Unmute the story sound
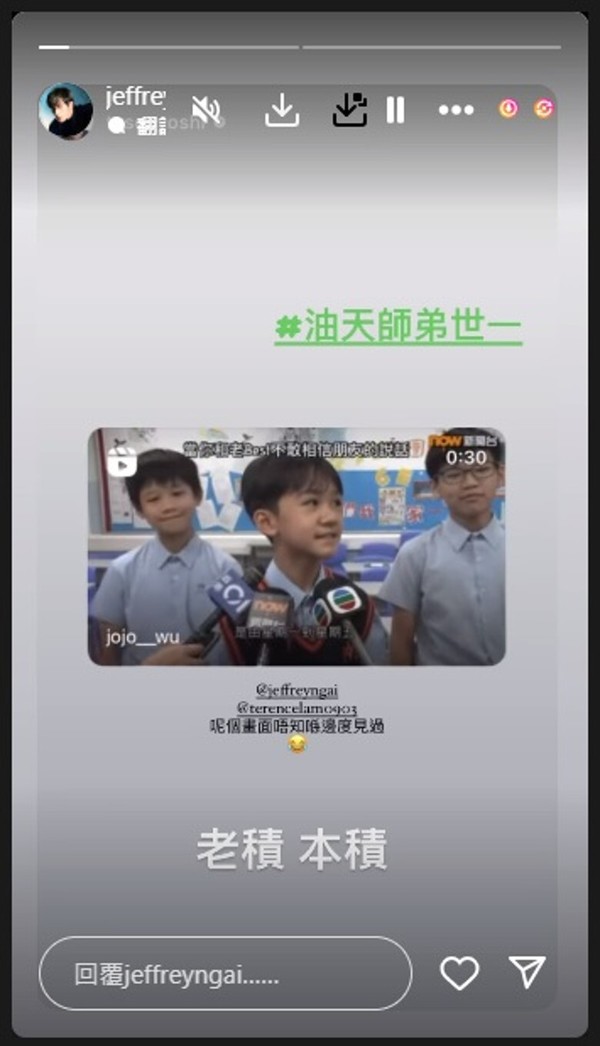The width and height of the screenshot is (600, 1046). [x=206, y=110]
